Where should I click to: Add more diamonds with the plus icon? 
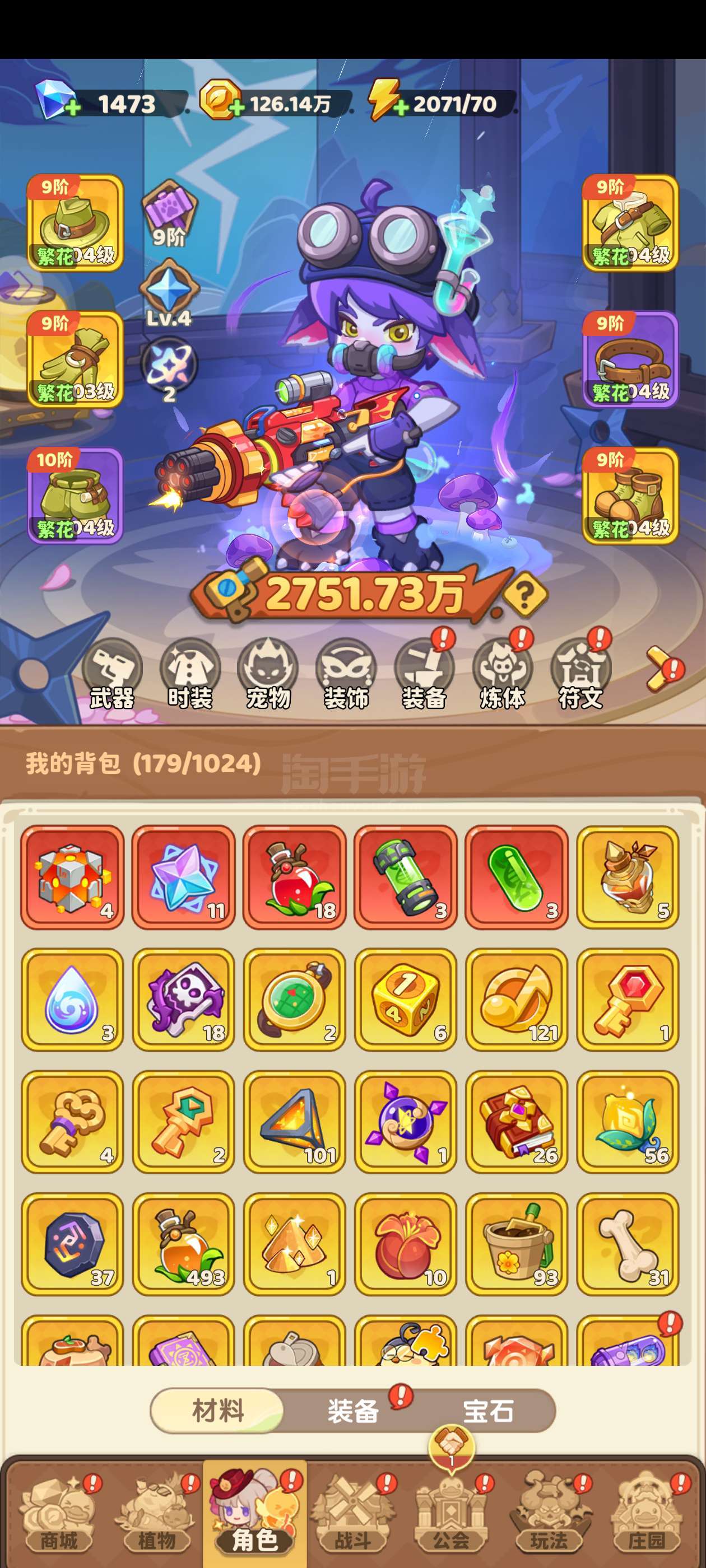click(71, 108)
